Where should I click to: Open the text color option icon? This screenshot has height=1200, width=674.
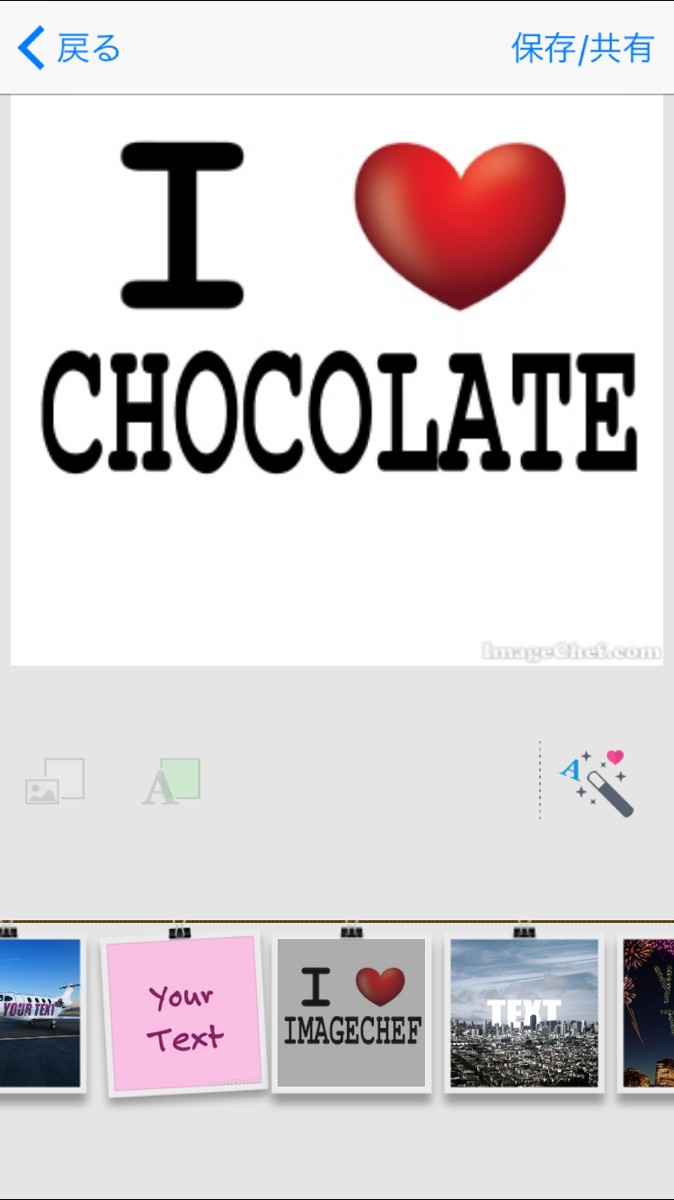point(171,782)
